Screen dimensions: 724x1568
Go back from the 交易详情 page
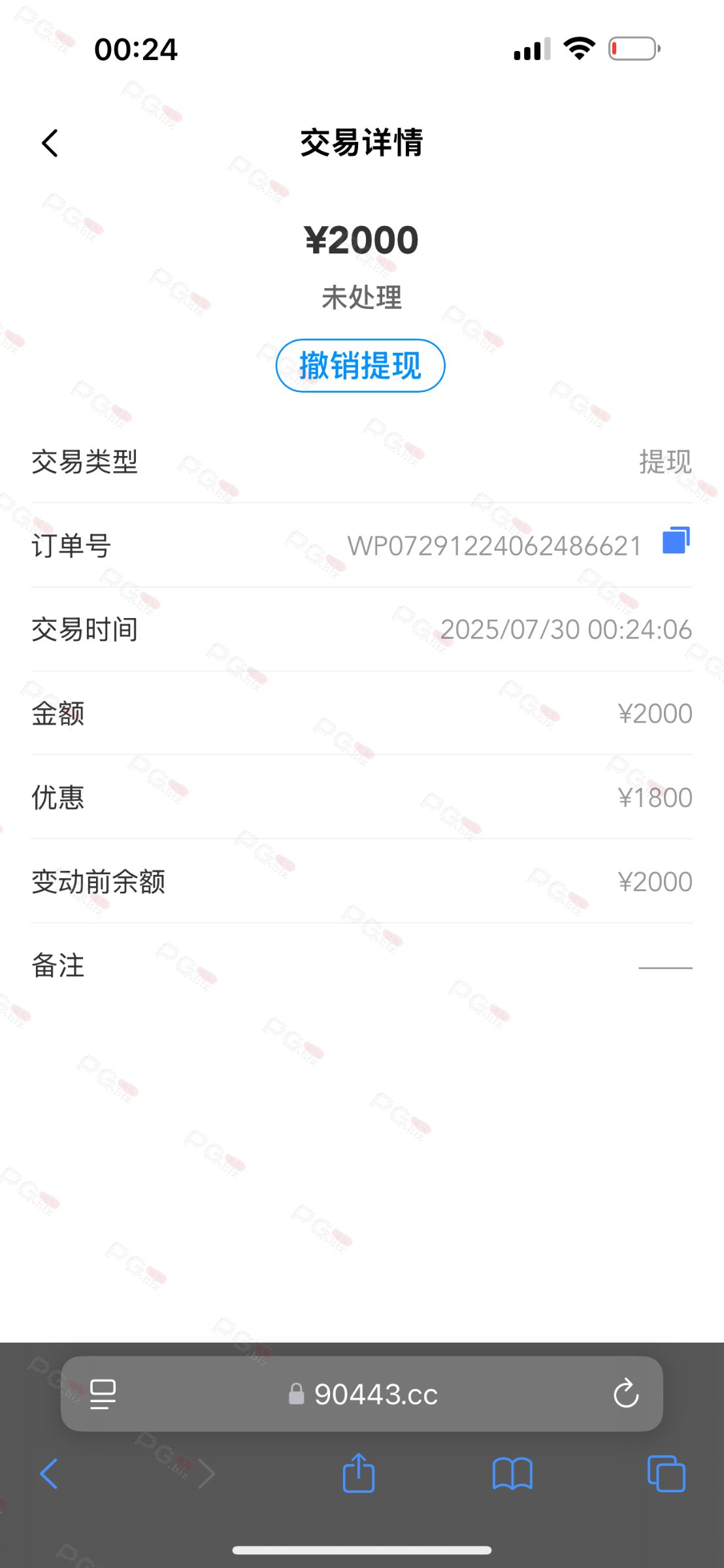50,143
